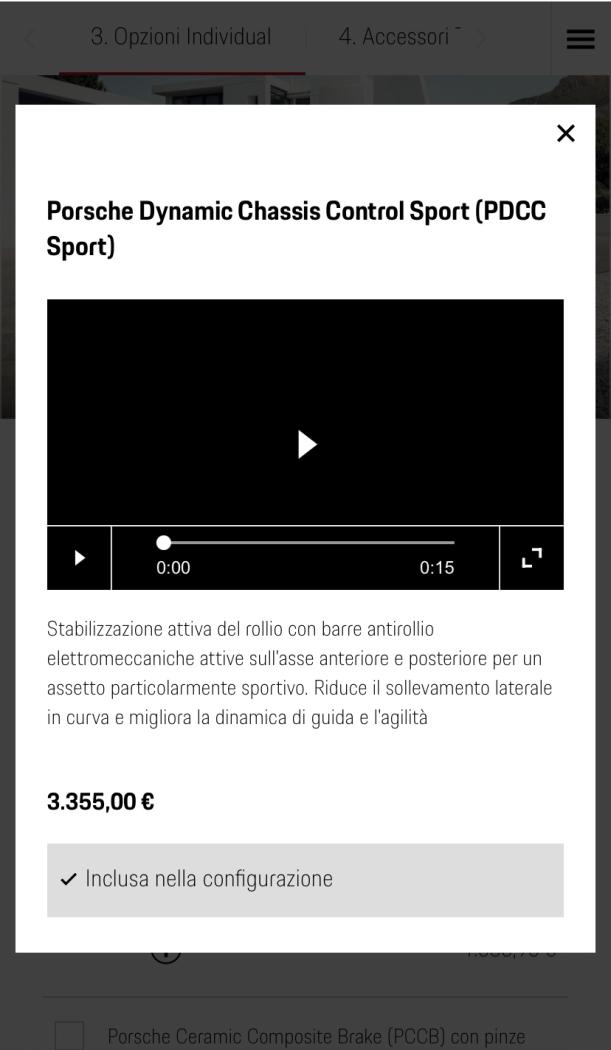Tick the Porsche Ceramic Composite Brake checkbox

[x=69, y=1035]
